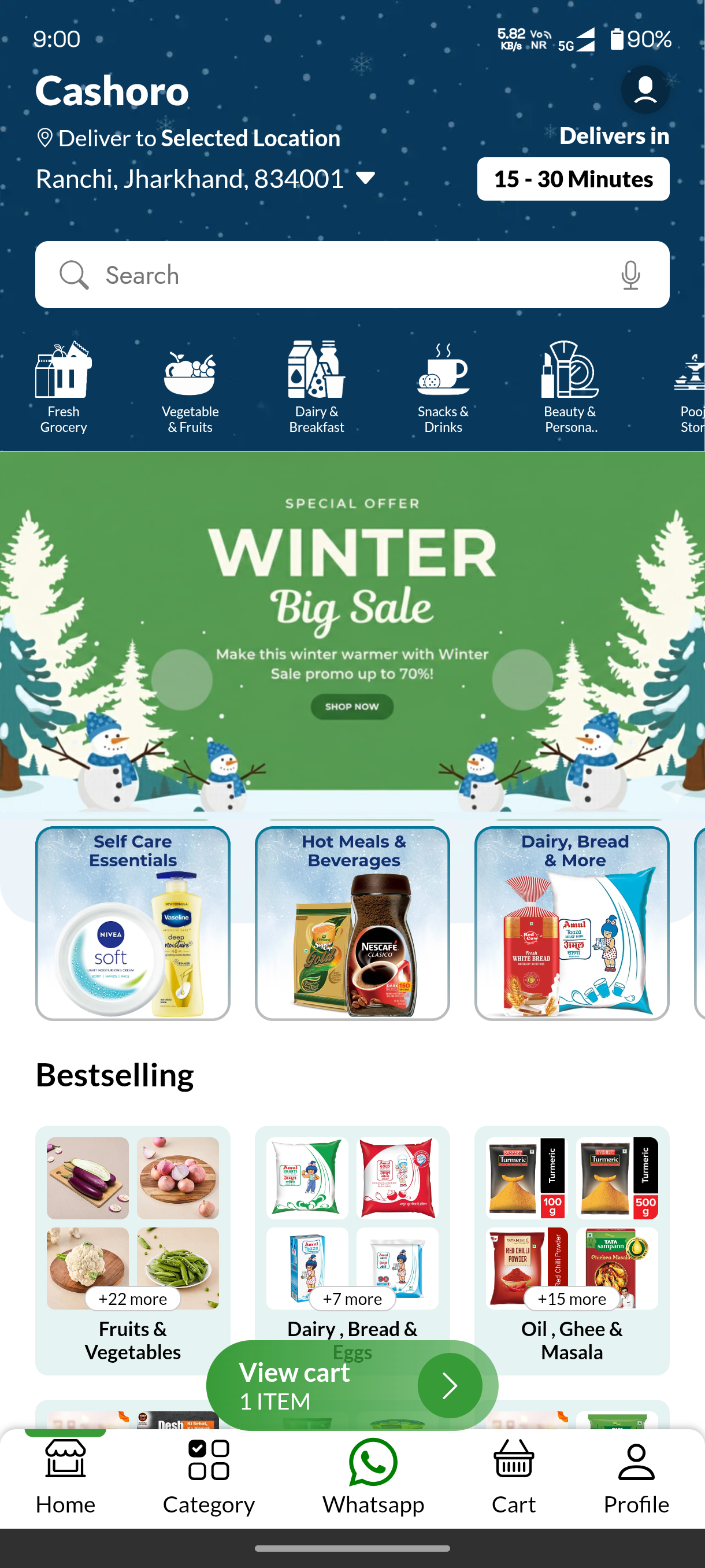Screen dimensions: 705x1568
Task: Open the profile avatar icon
Action: (645, 90)
